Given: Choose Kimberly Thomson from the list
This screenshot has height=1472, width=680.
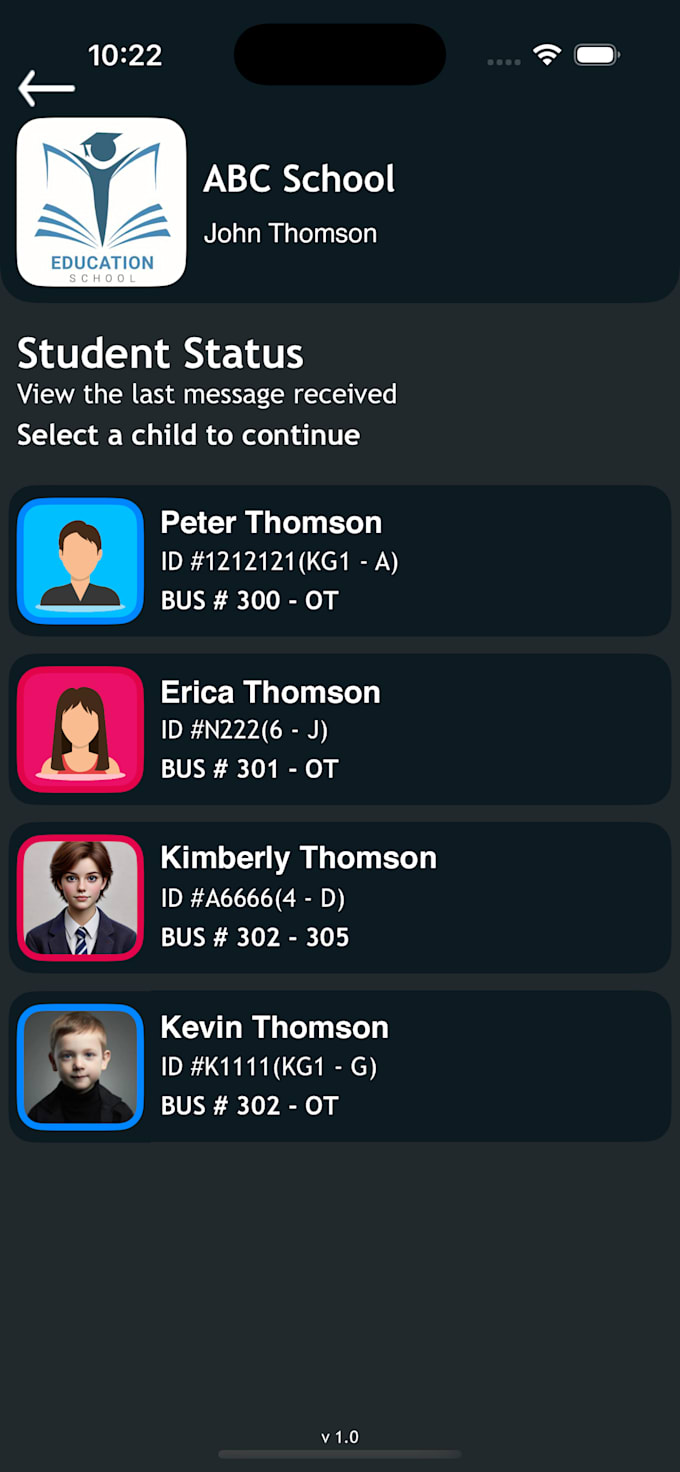Looking at the screenshot, I should click(x=340, y=897).
